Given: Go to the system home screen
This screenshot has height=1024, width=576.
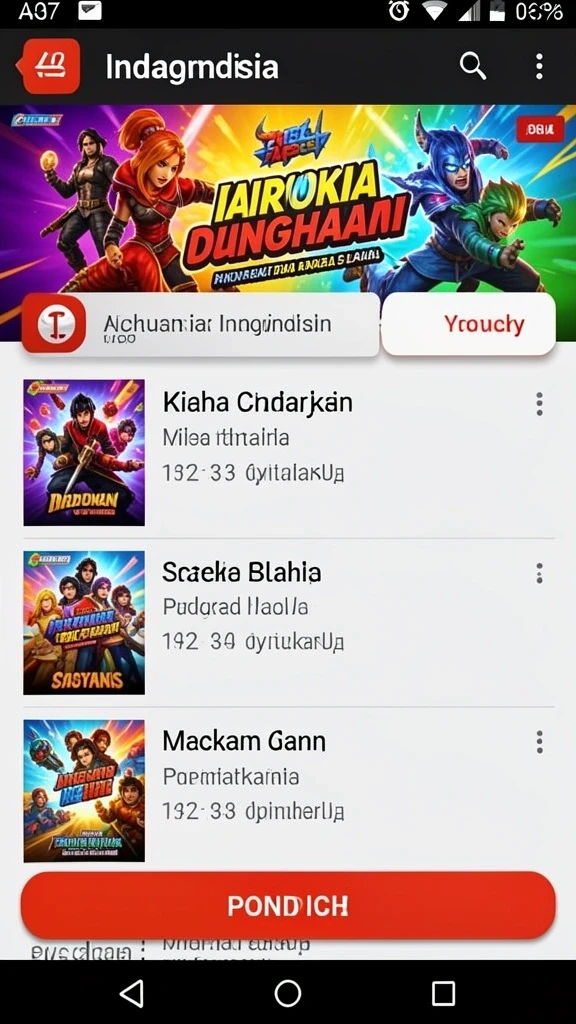Looking at the screenshot, I should click(288, 993).
